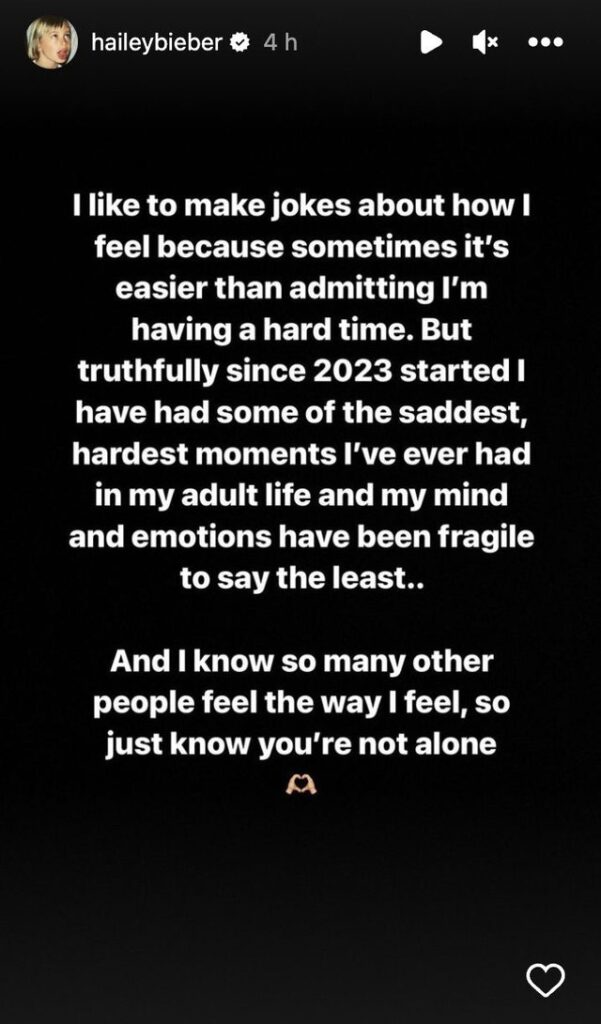Open the three-dot more options menu
601x1024 pixels.
tap(545, 43)
